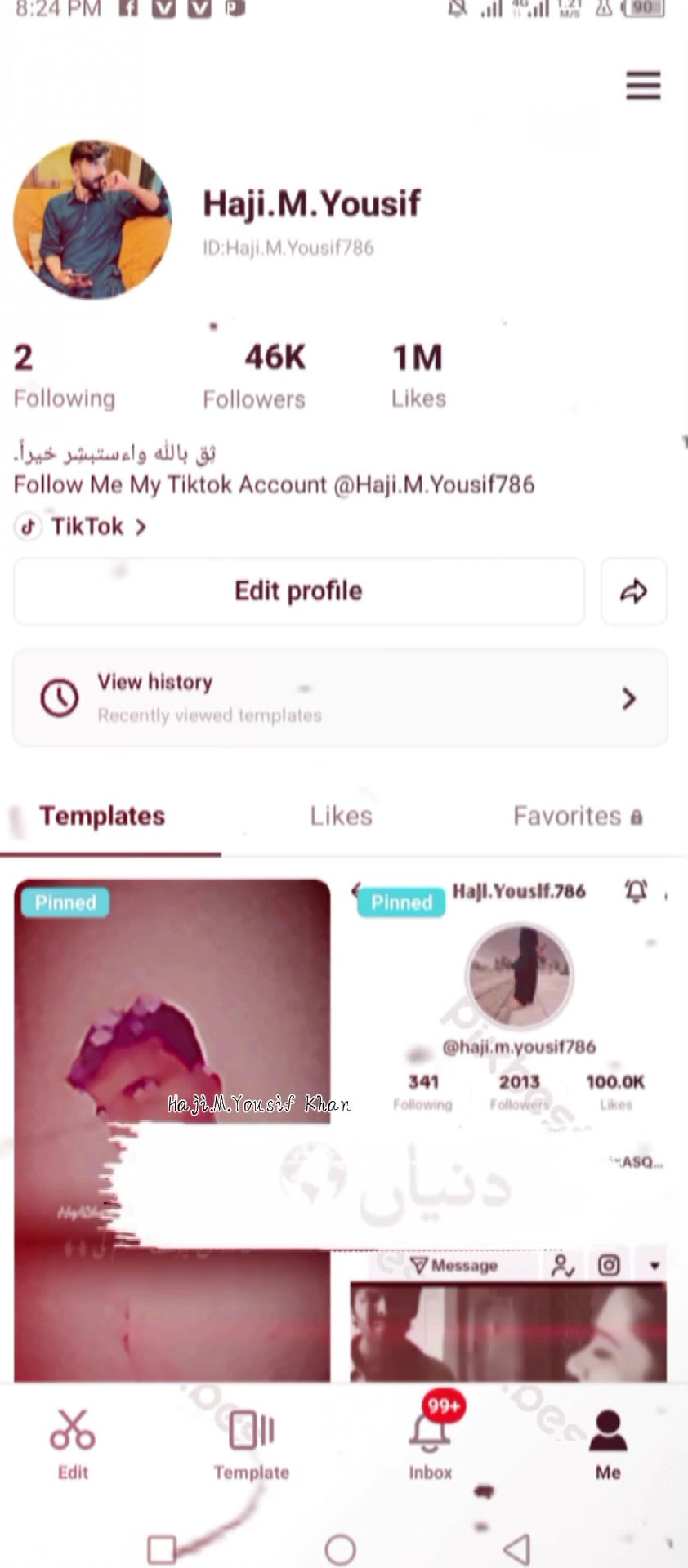Tap the lock icon on Favorites

pyautogui.click(x=638, y=816)
